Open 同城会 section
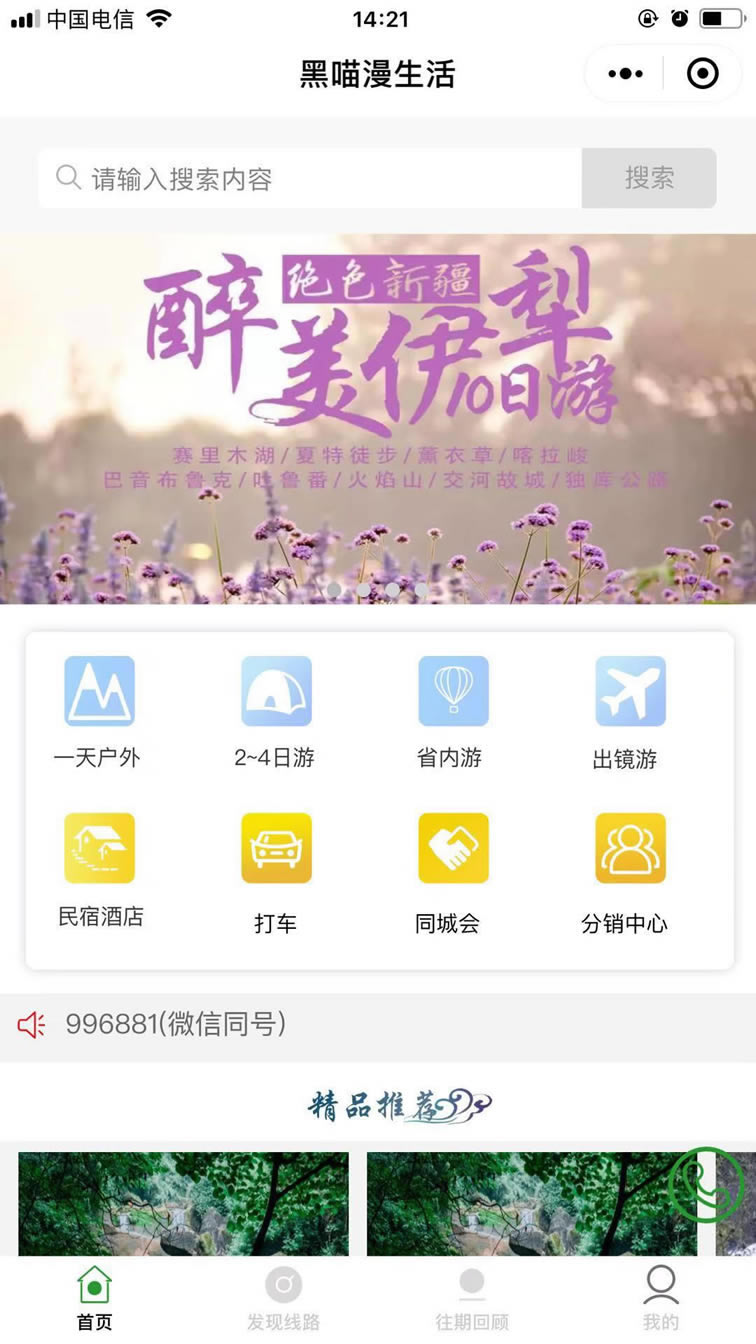 (452, 868)
